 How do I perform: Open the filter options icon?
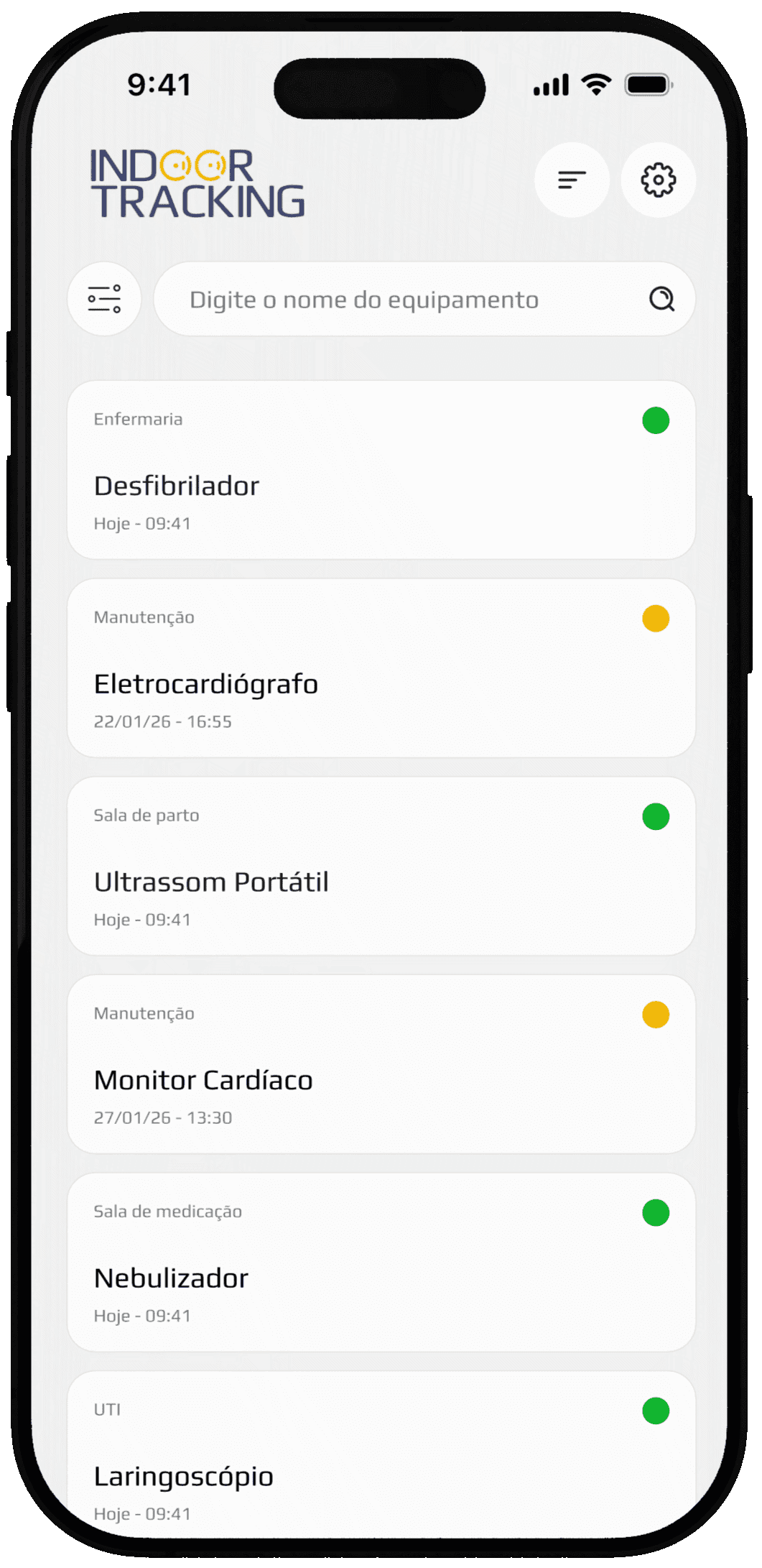(104, 298)
